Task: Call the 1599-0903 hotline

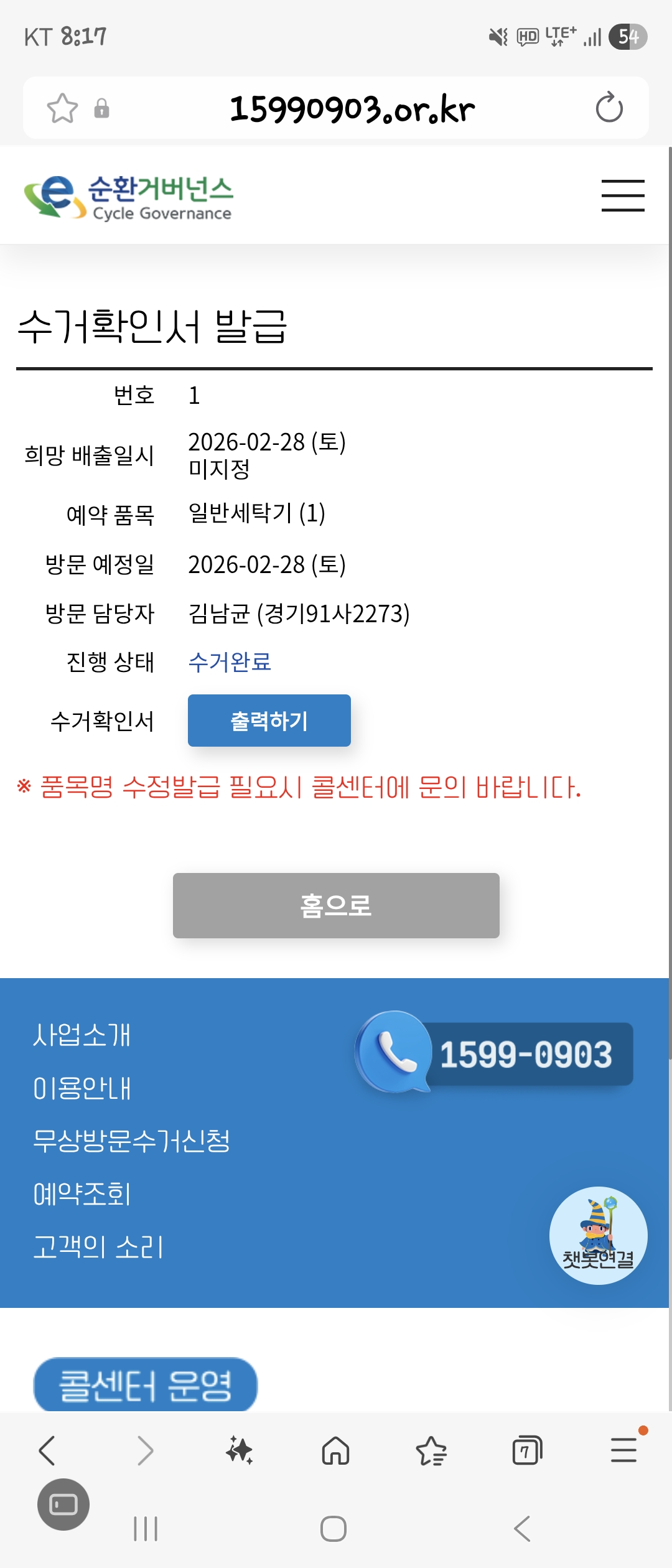Action: (495, 1053)
